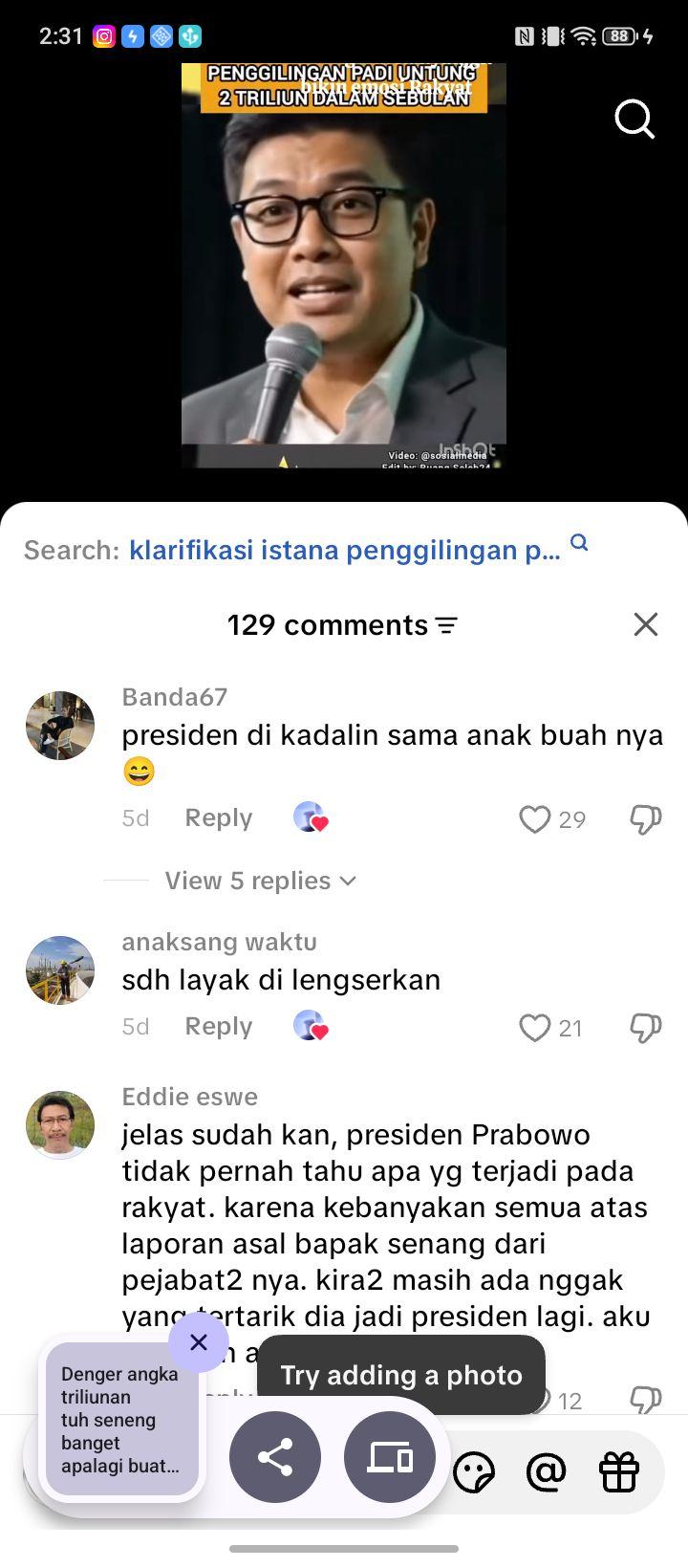
Task: Close the comments panel
Action: click(646, 624)
